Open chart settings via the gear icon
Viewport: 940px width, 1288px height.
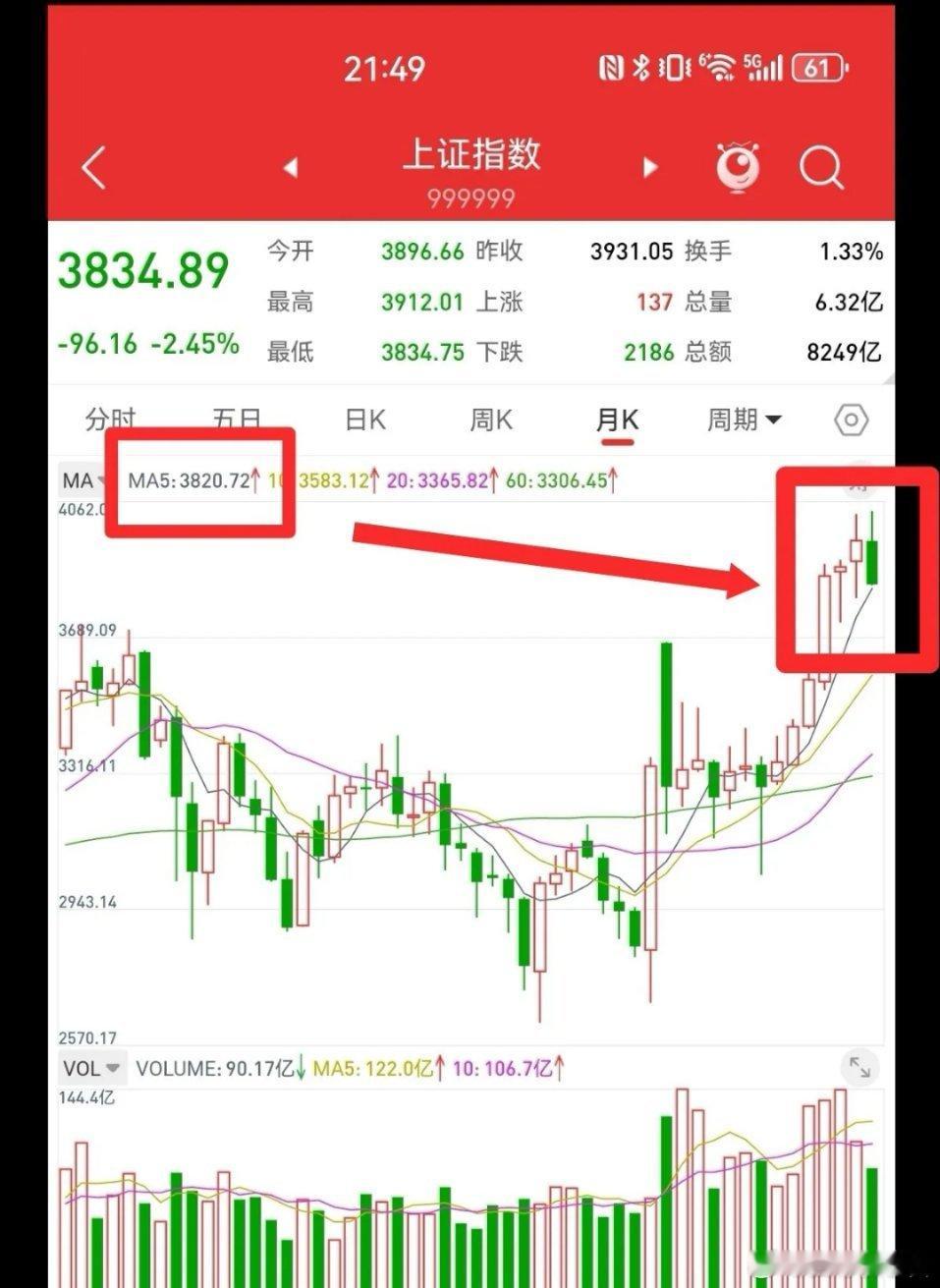click(x=851, y=420)
